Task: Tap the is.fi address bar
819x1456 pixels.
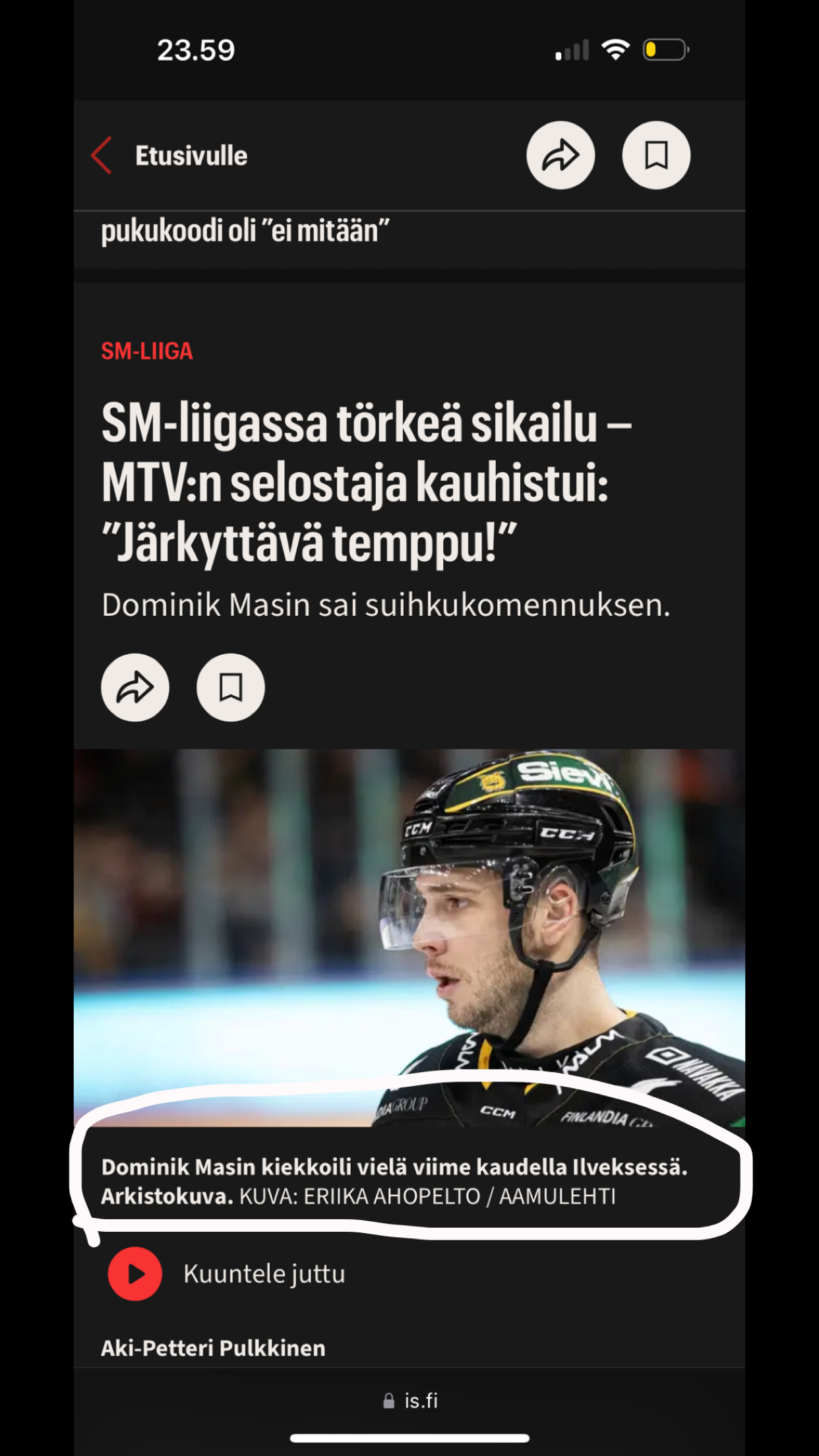Action: [x=410, y=1401]
